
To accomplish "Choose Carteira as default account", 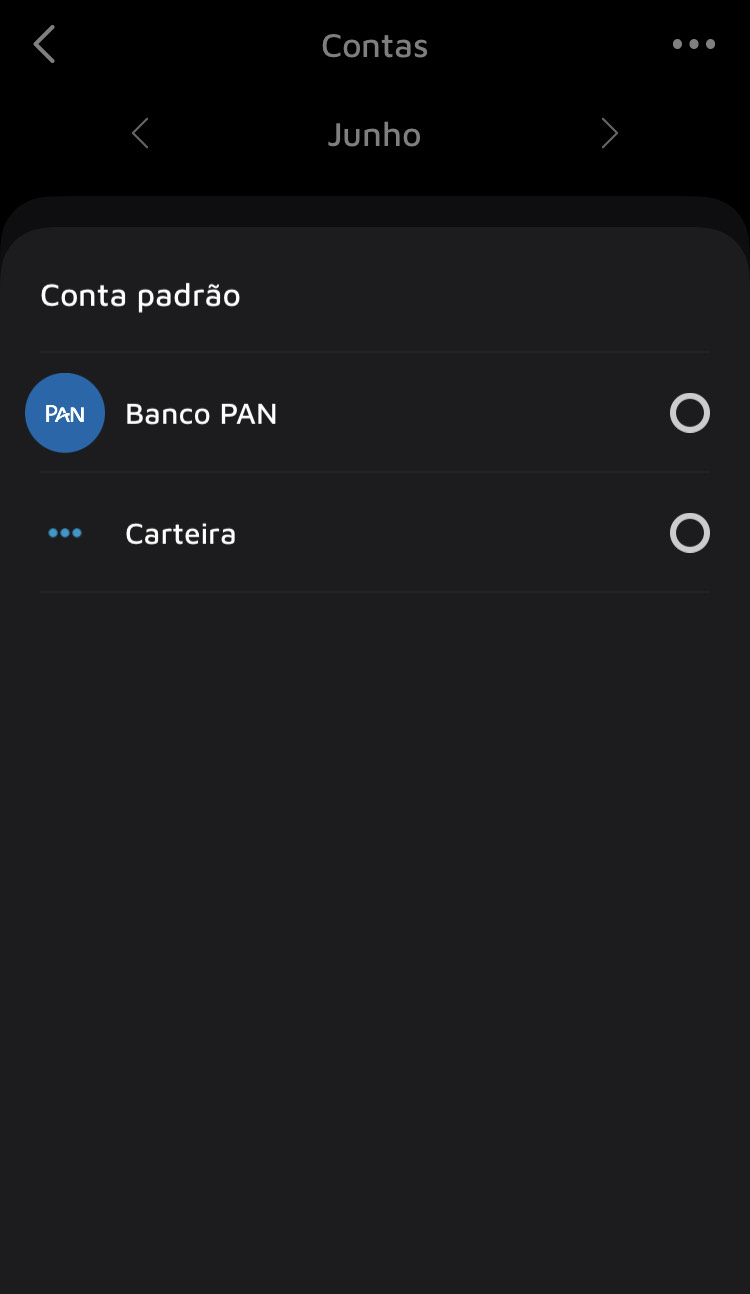I will [689, 533].
